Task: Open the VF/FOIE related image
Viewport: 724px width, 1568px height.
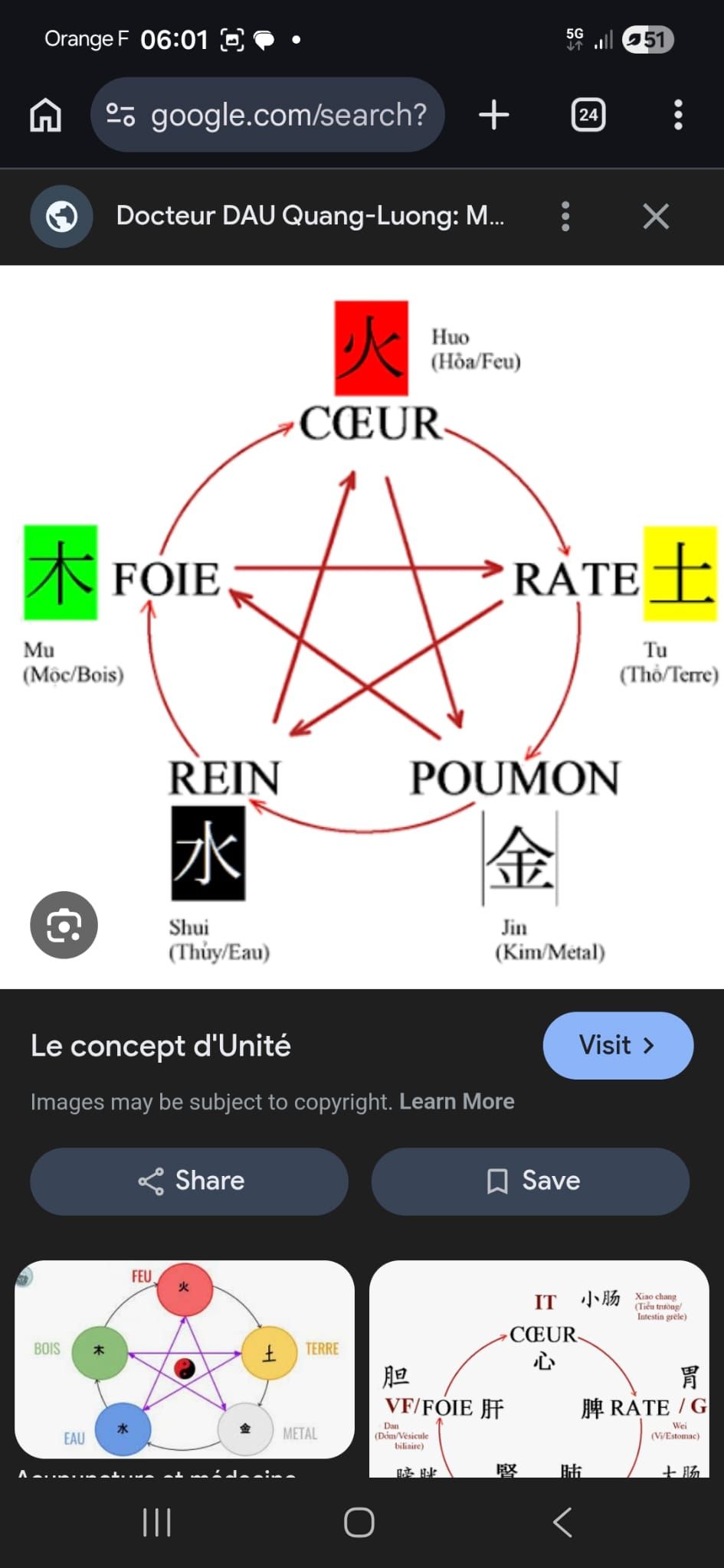Action: point(539,1369)
